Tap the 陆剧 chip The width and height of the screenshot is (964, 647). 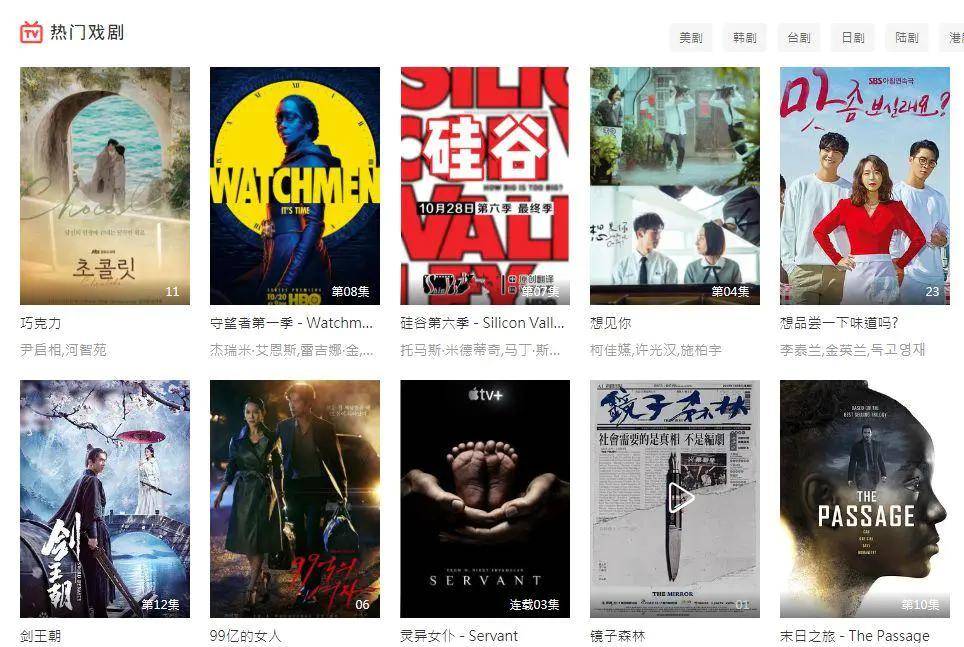click(x=906, y=38)
